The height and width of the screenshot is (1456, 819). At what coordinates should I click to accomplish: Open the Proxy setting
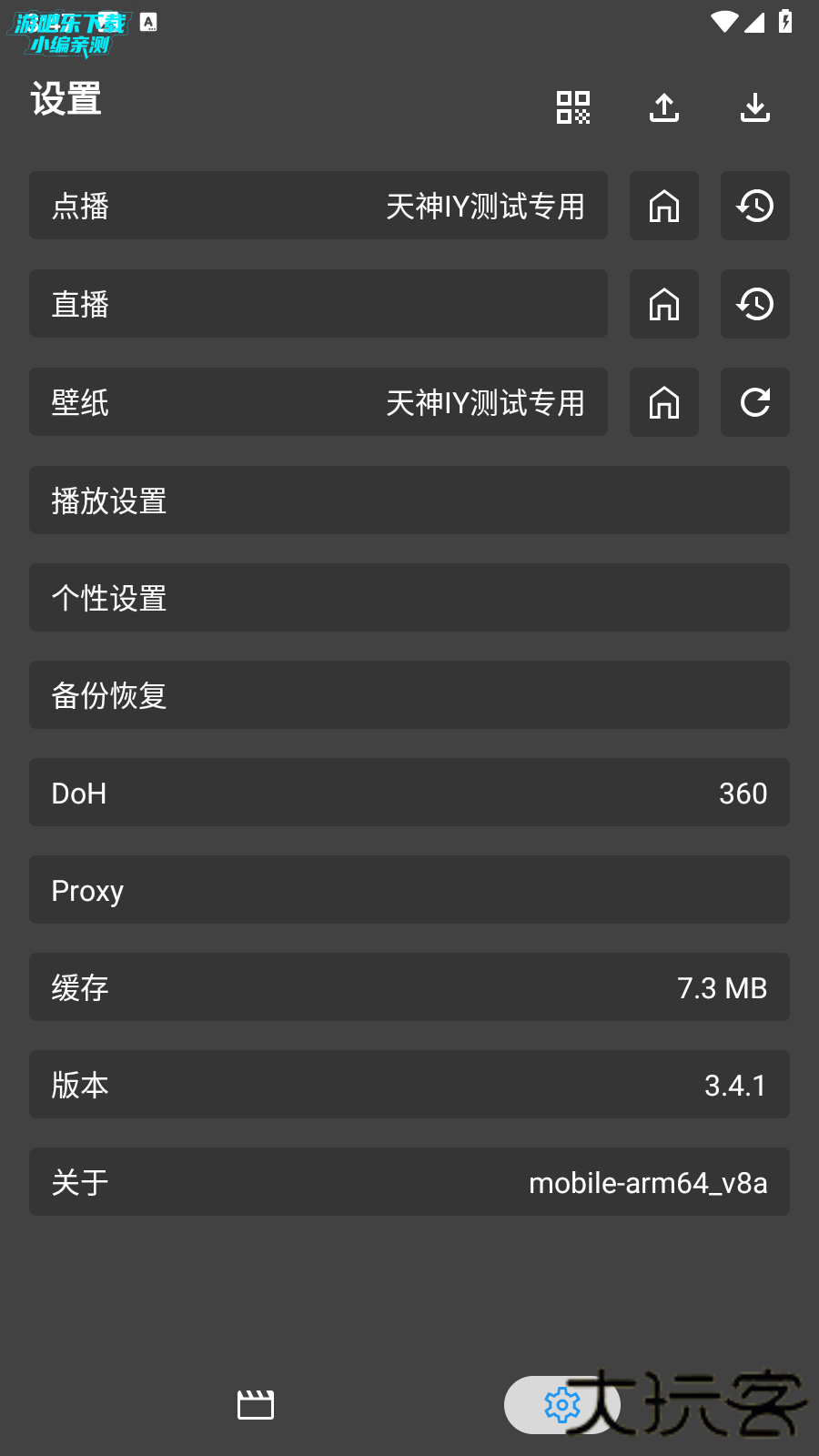click(x=409, y=890)
